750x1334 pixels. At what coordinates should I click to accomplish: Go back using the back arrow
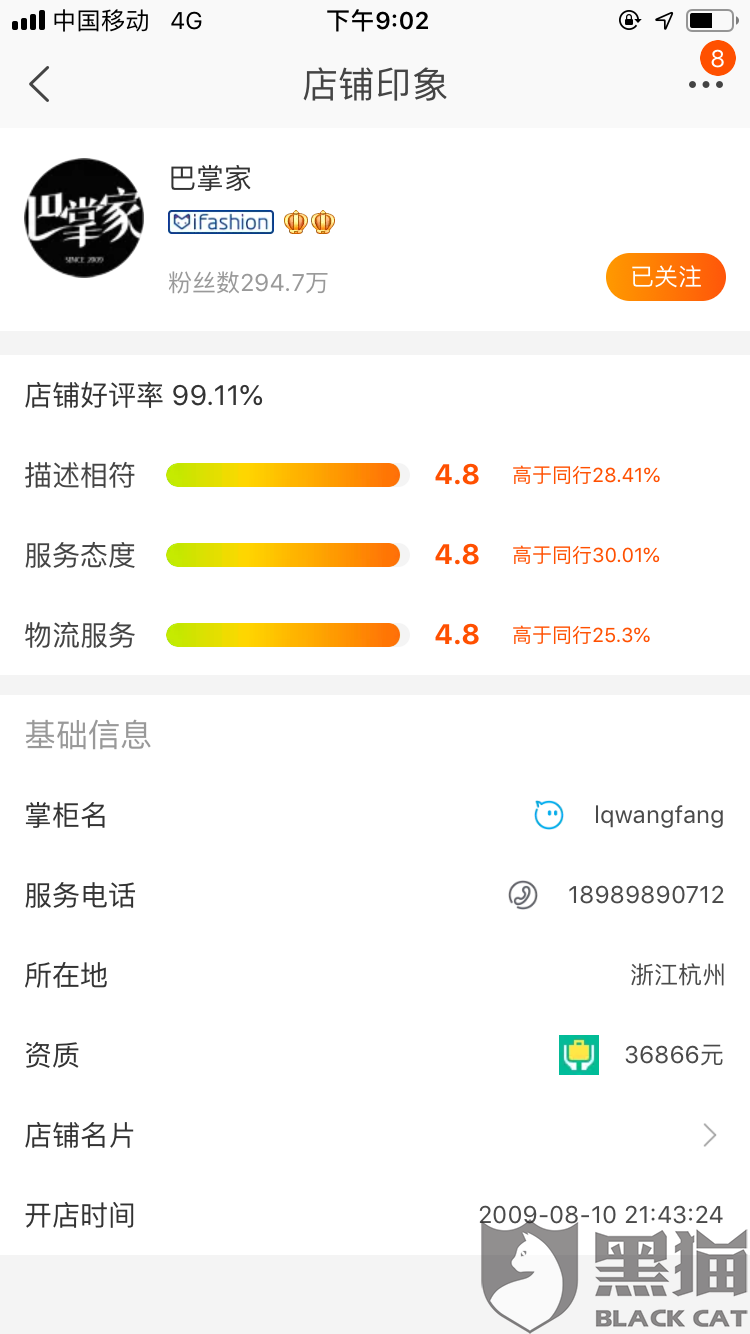coord(40,85)
